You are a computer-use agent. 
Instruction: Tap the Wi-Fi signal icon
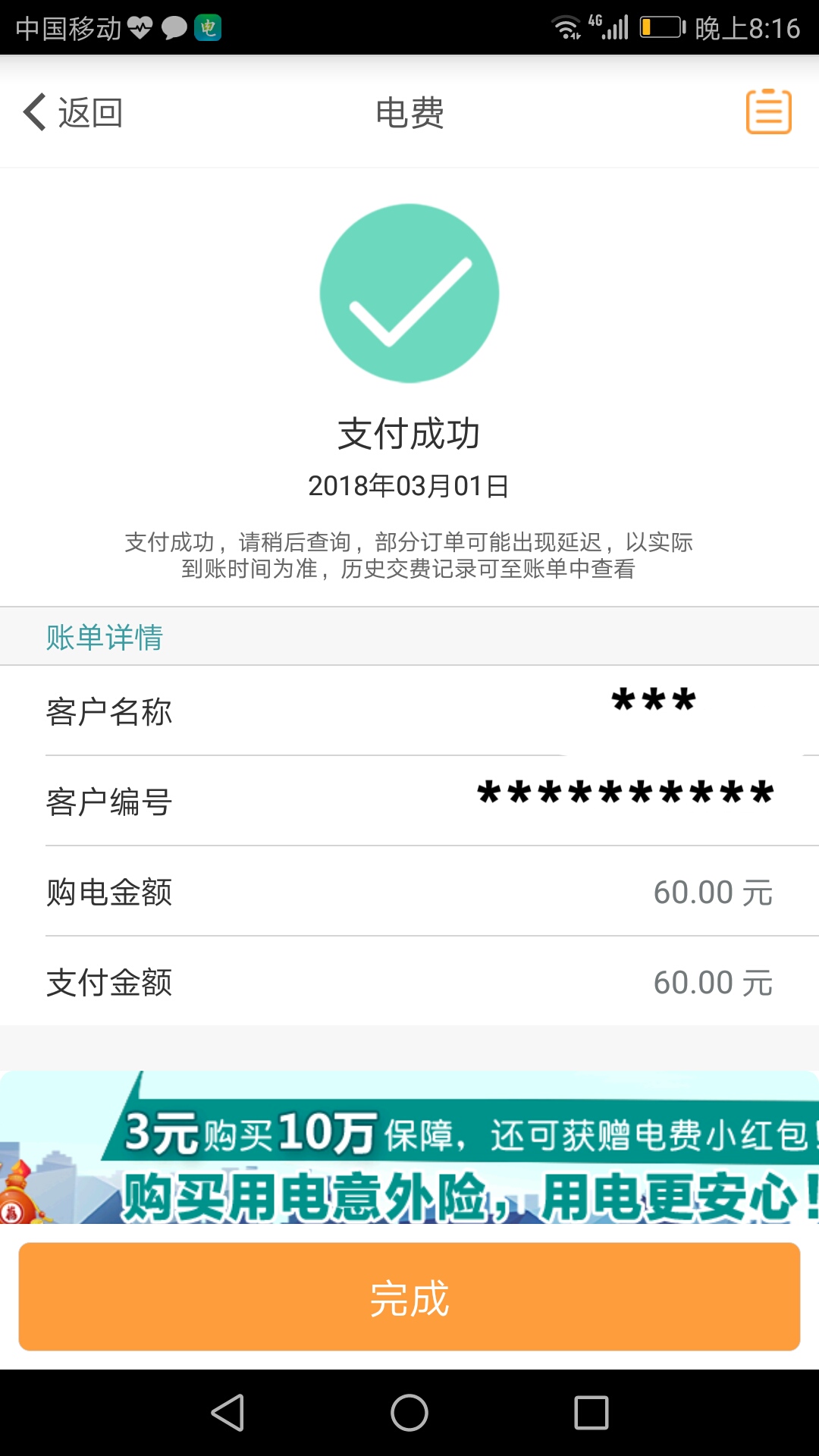(564, 27)
